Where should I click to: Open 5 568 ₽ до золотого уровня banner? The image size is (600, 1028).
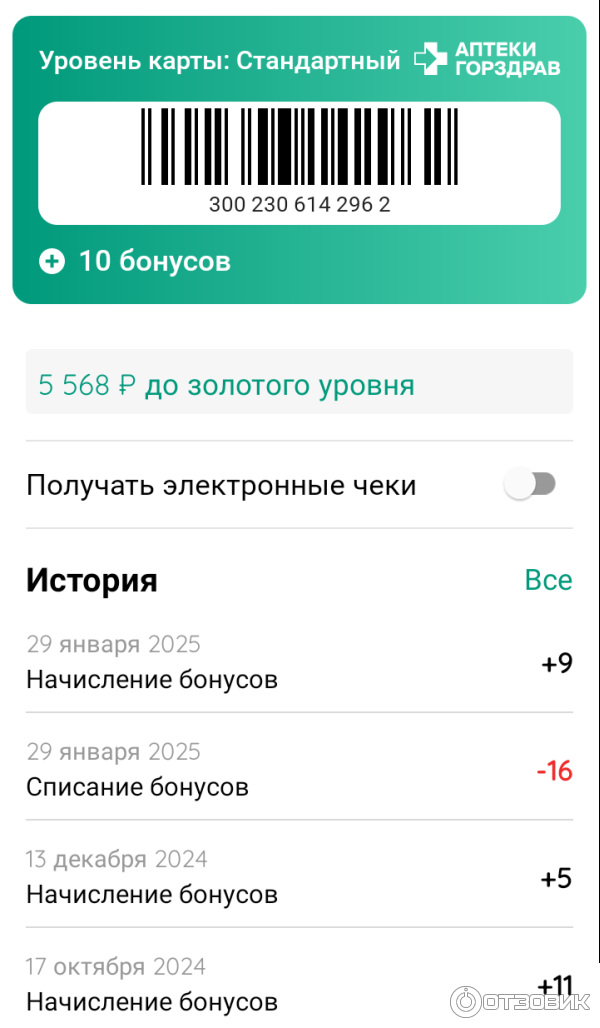coord(299,384)
